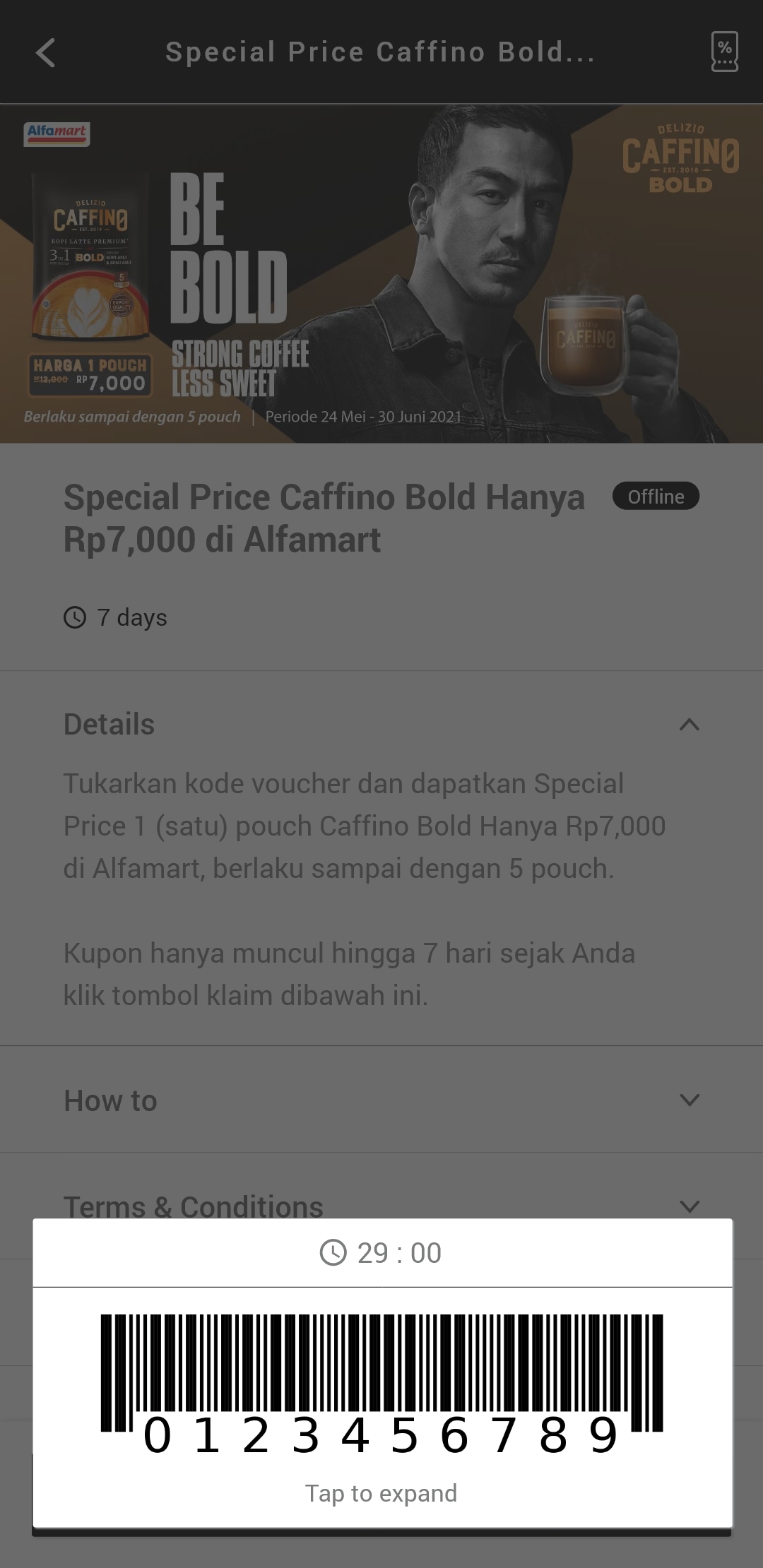Open the voucher coupon icon in header
Image resolution: width=763 pixels, height=1568 pixels.
pos(724,52)
